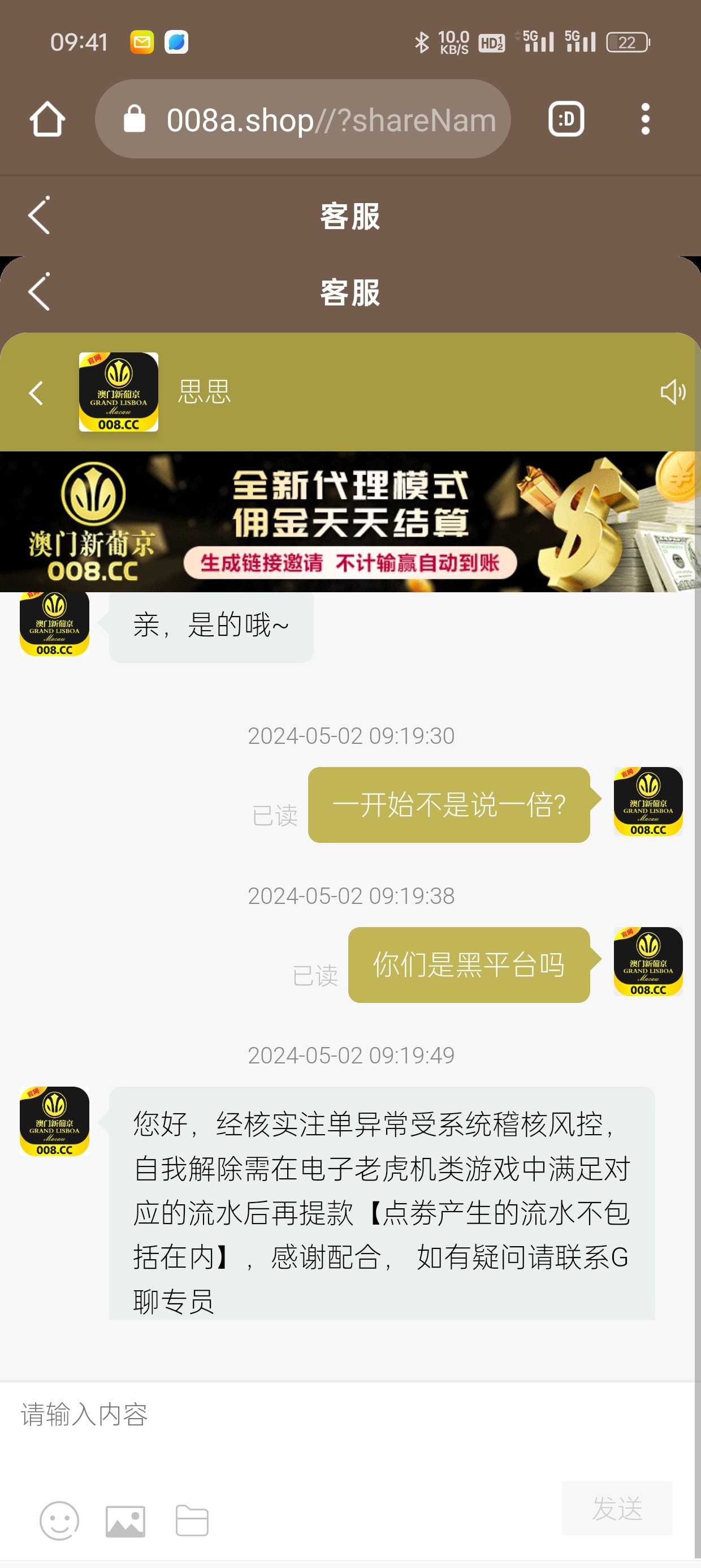Open the emoji picker
Viewport: 701px width, 1568px height.
(x=59, y=1520)
